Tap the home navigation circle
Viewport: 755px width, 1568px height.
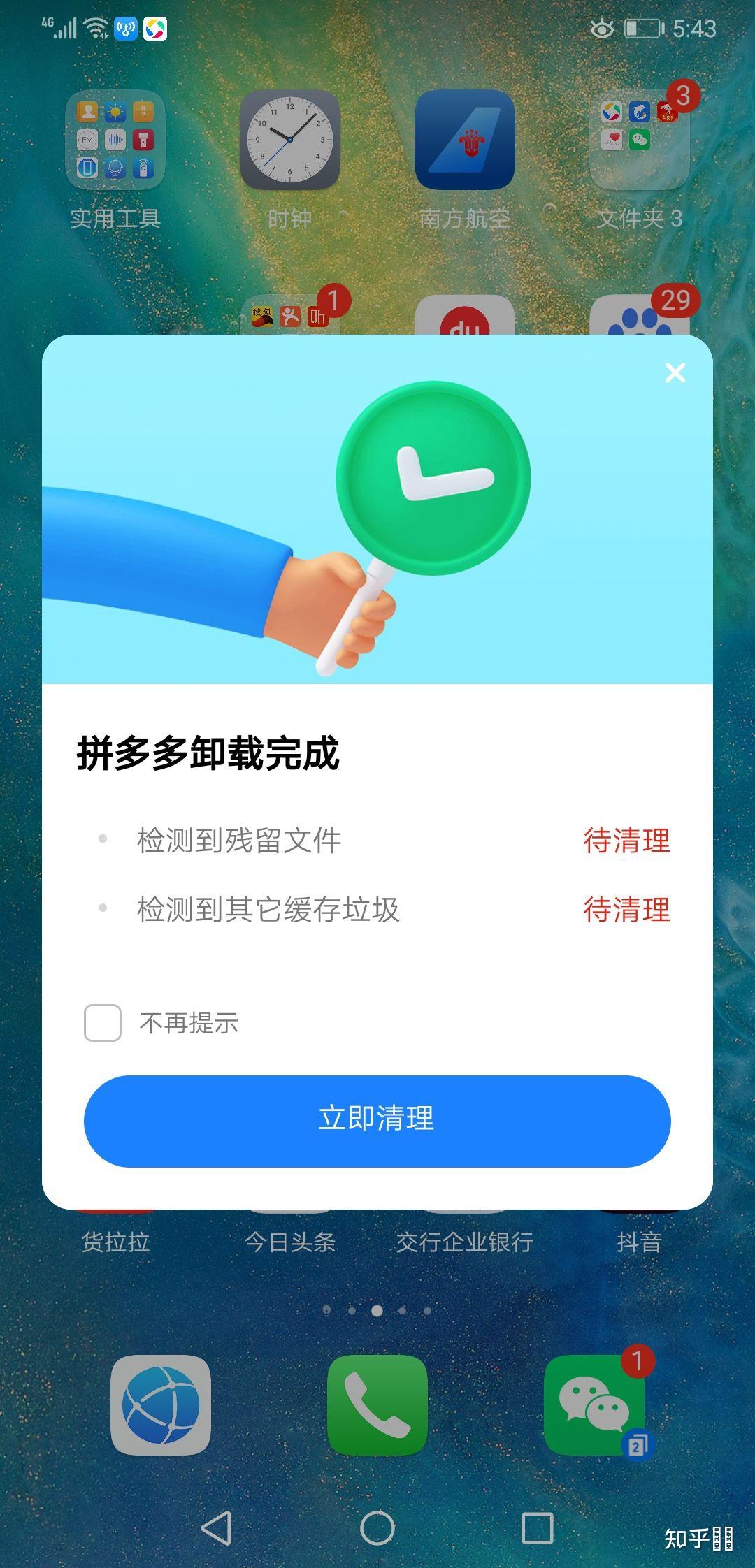[x=377, y=1527]
